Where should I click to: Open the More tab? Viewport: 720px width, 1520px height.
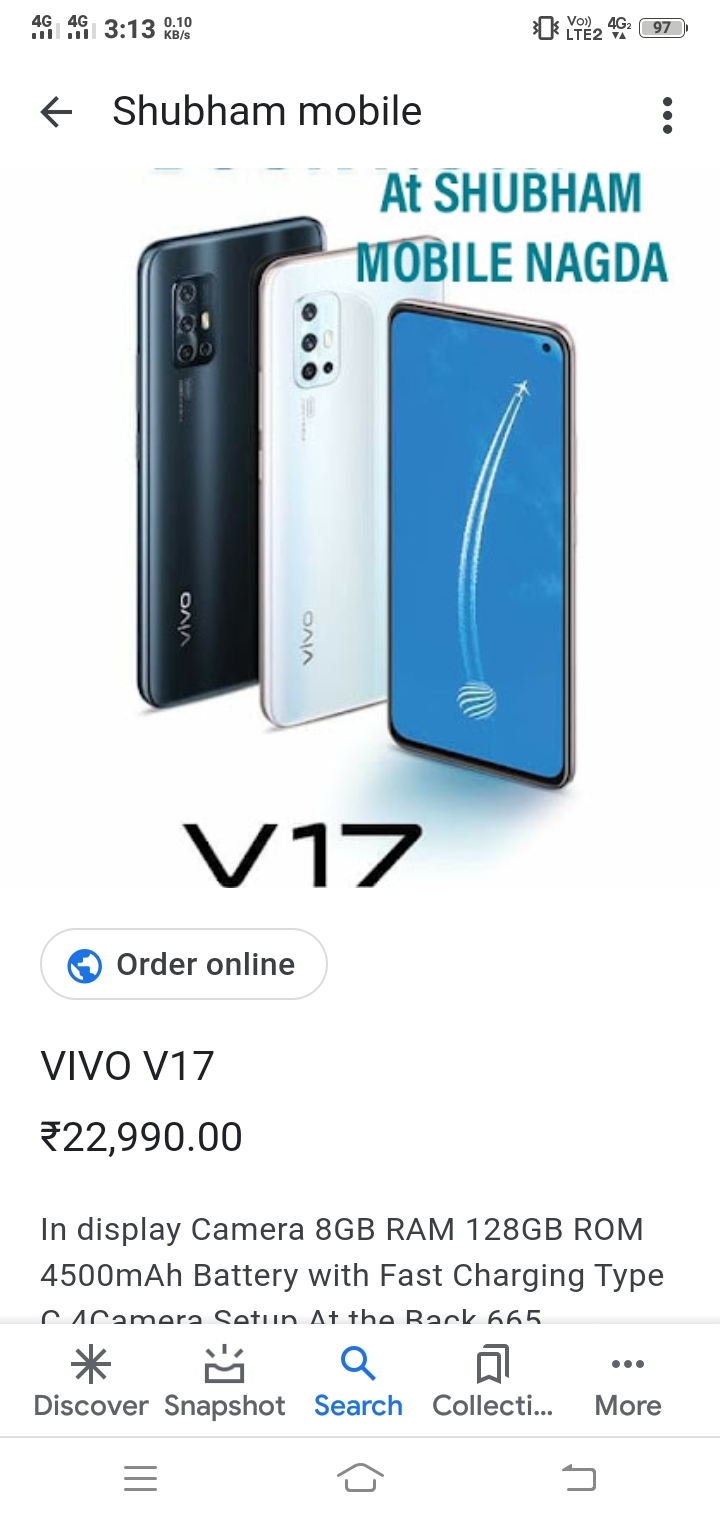click(627, 1382)
